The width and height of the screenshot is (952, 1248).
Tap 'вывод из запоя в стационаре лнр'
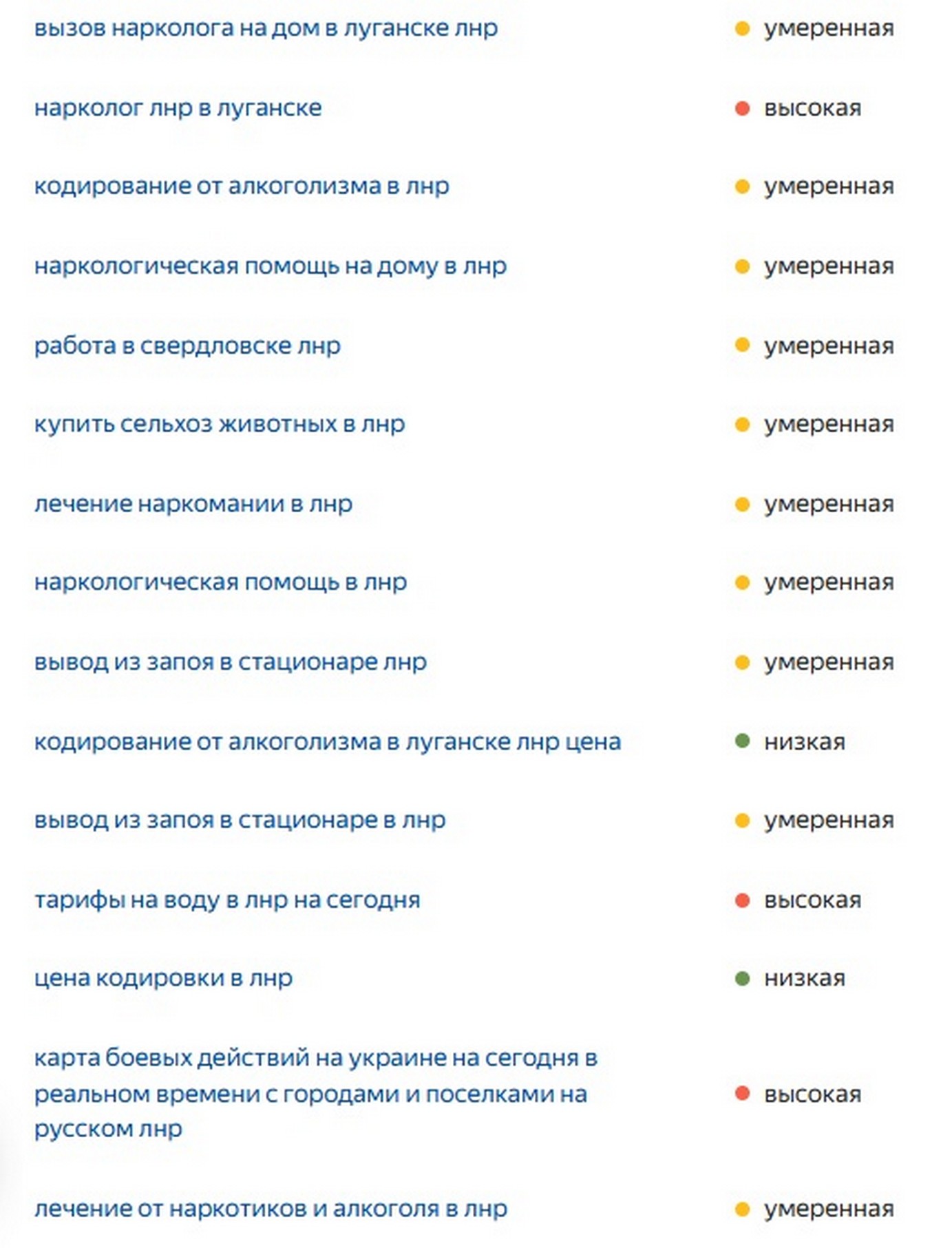coord(231,662)
